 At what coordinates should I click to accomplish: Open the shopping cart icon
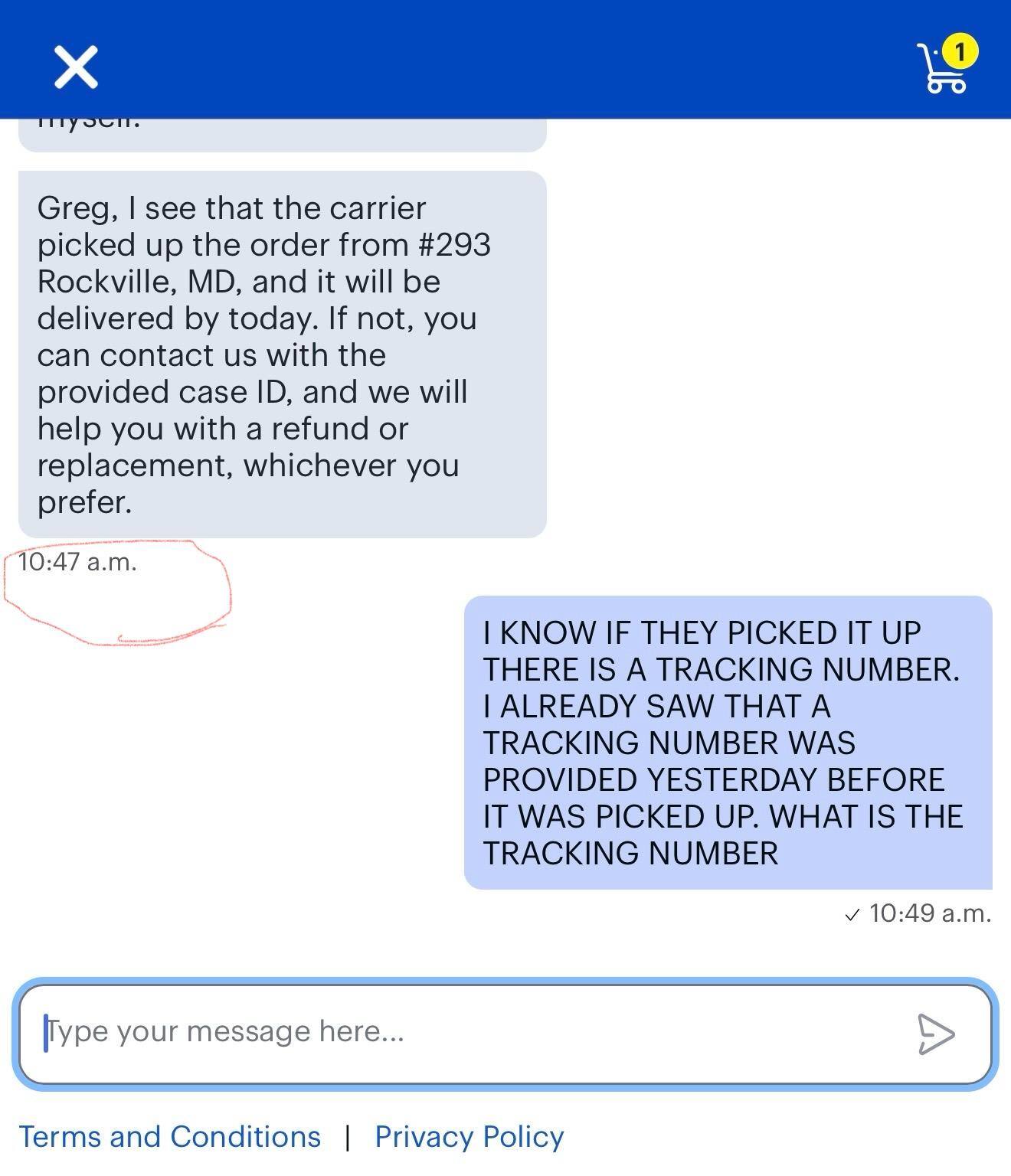click(x=941, y=70)
